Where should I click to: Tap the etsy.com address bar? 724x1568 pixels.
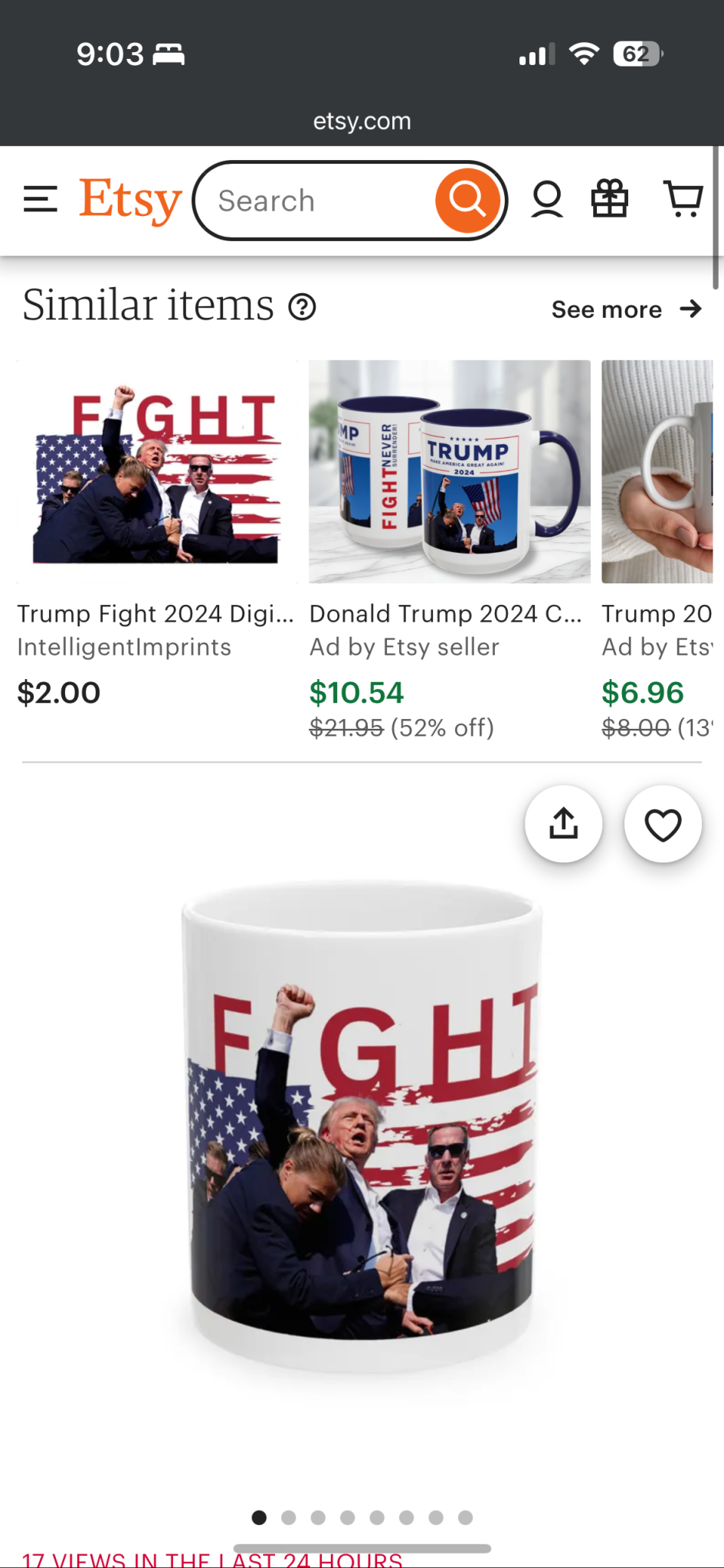click(362, 121)
